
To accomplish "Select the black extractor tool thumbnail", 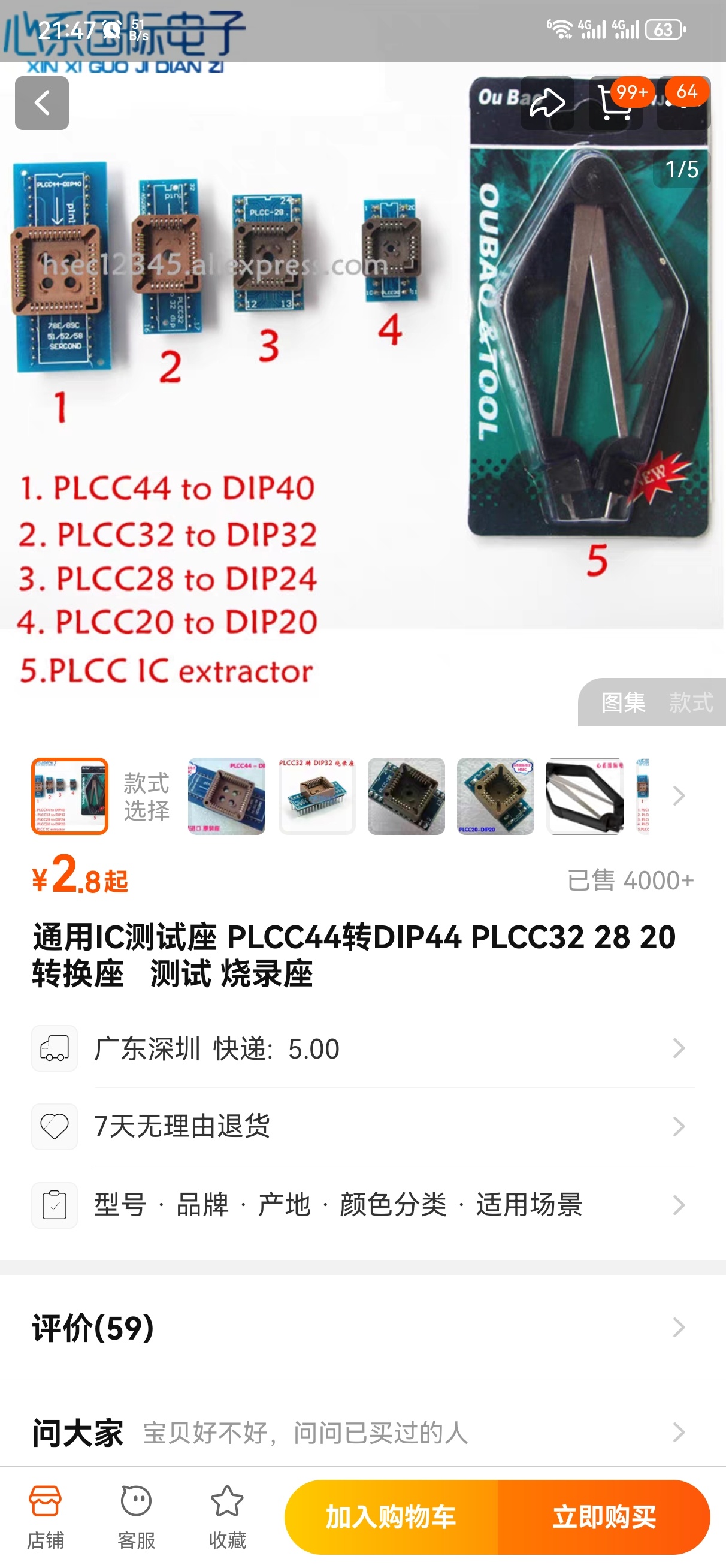I will pyautogui.click(x=584, y=795).
